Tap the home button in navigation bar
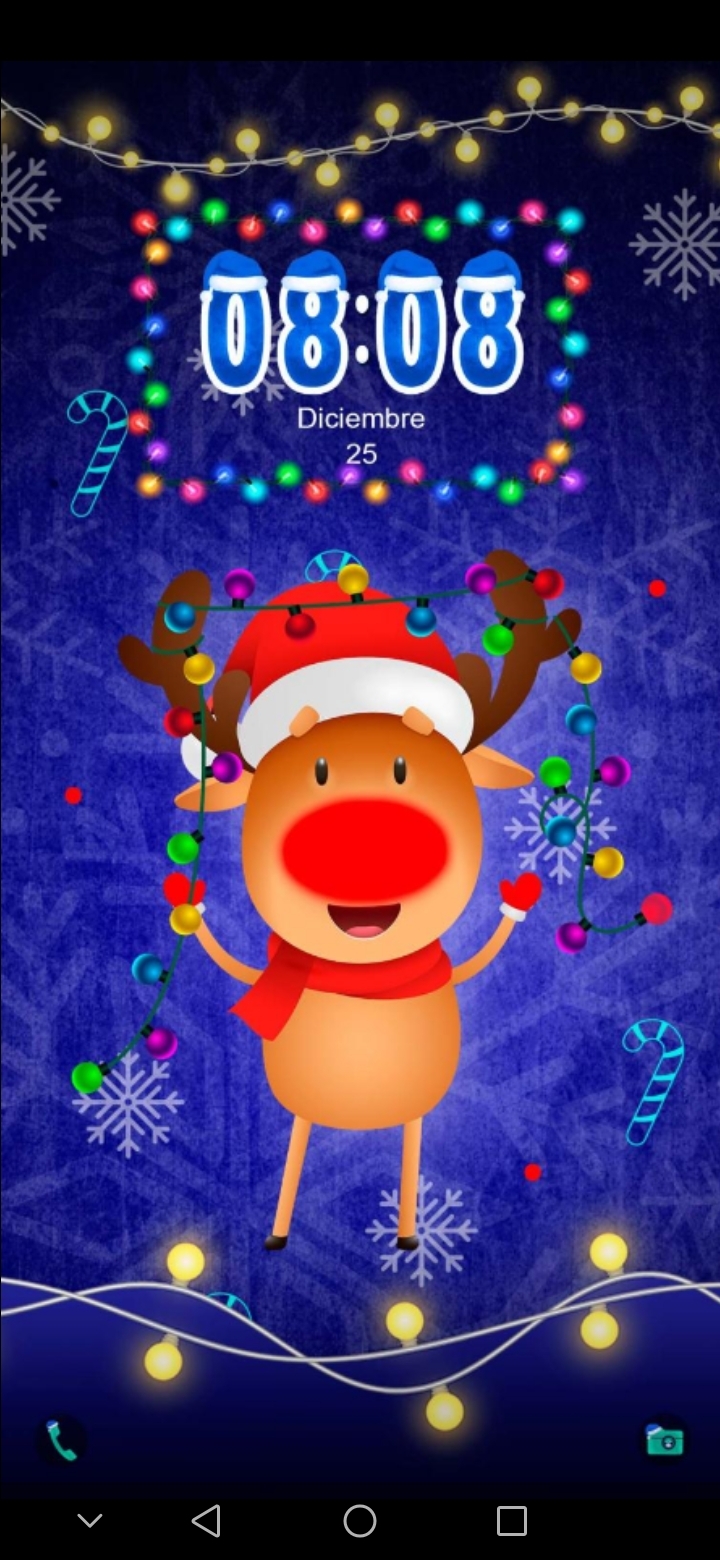Image resolution: width=720 pixels, height=1560 pixels. pyautogui.click(x=360, y=1521)
